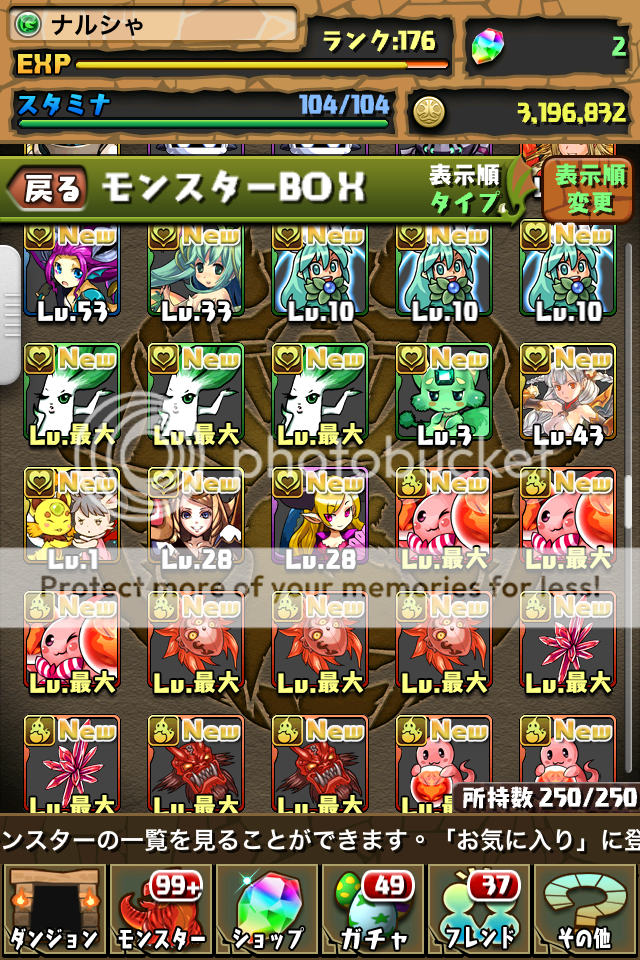Select the green blob monster Lv.3
This screenshot has height=960, width=640.
coord(443,396)
